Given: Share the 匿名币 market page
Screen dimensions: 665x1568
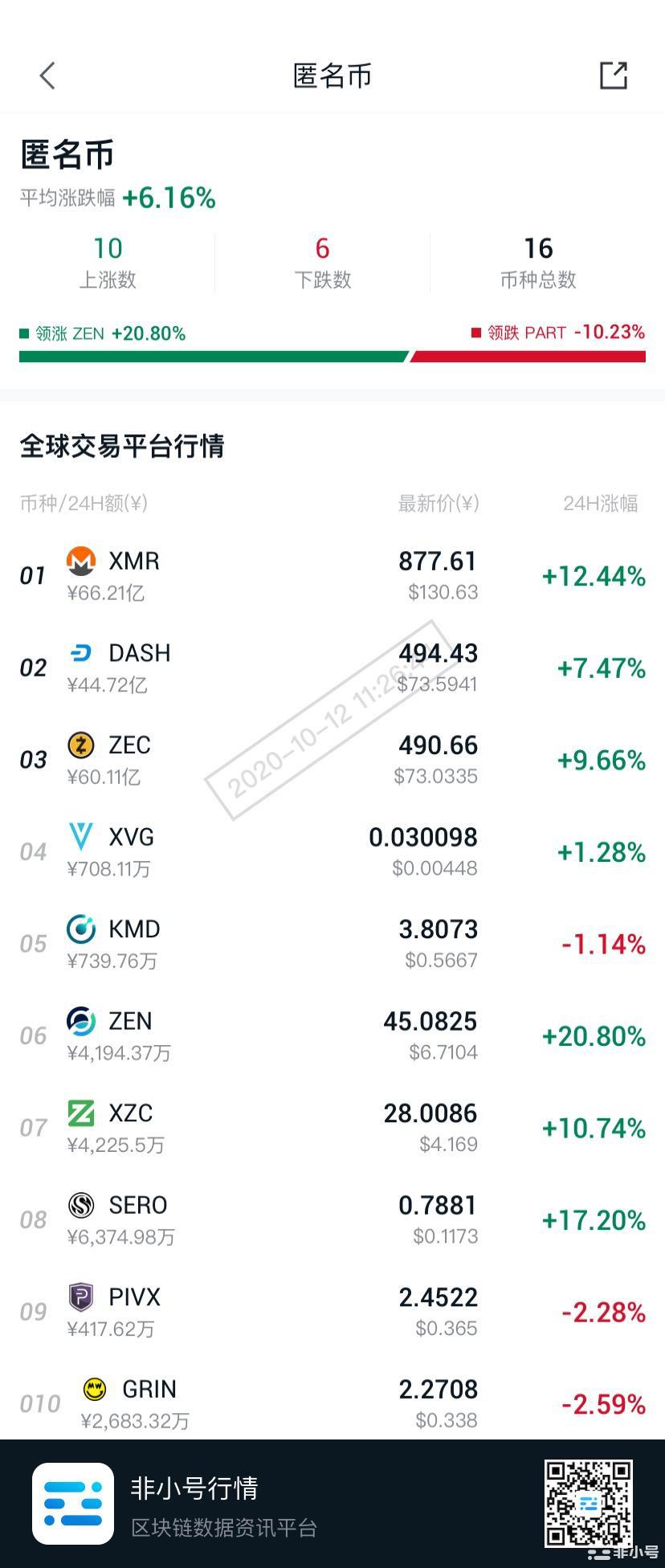Looking at the screenshot, I should coord(614,76).
